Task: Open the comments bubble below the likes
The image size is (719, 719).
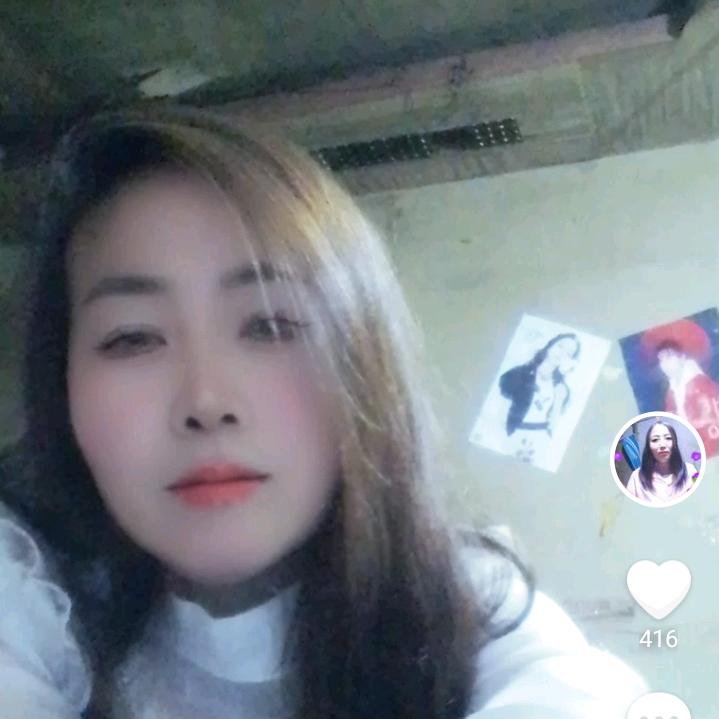Action: pyautogui.click(x=658, y=708)
